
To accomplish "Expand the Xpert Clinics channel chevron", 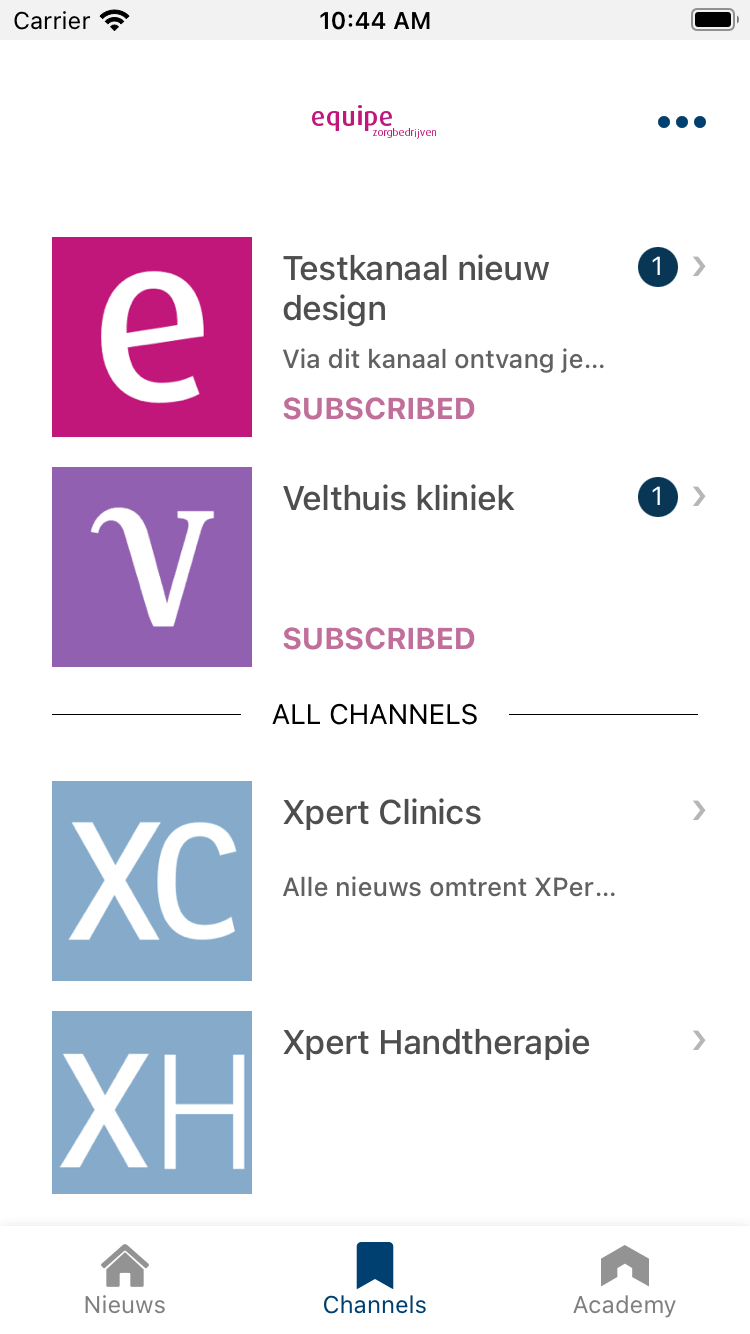I will pos(698,811).
